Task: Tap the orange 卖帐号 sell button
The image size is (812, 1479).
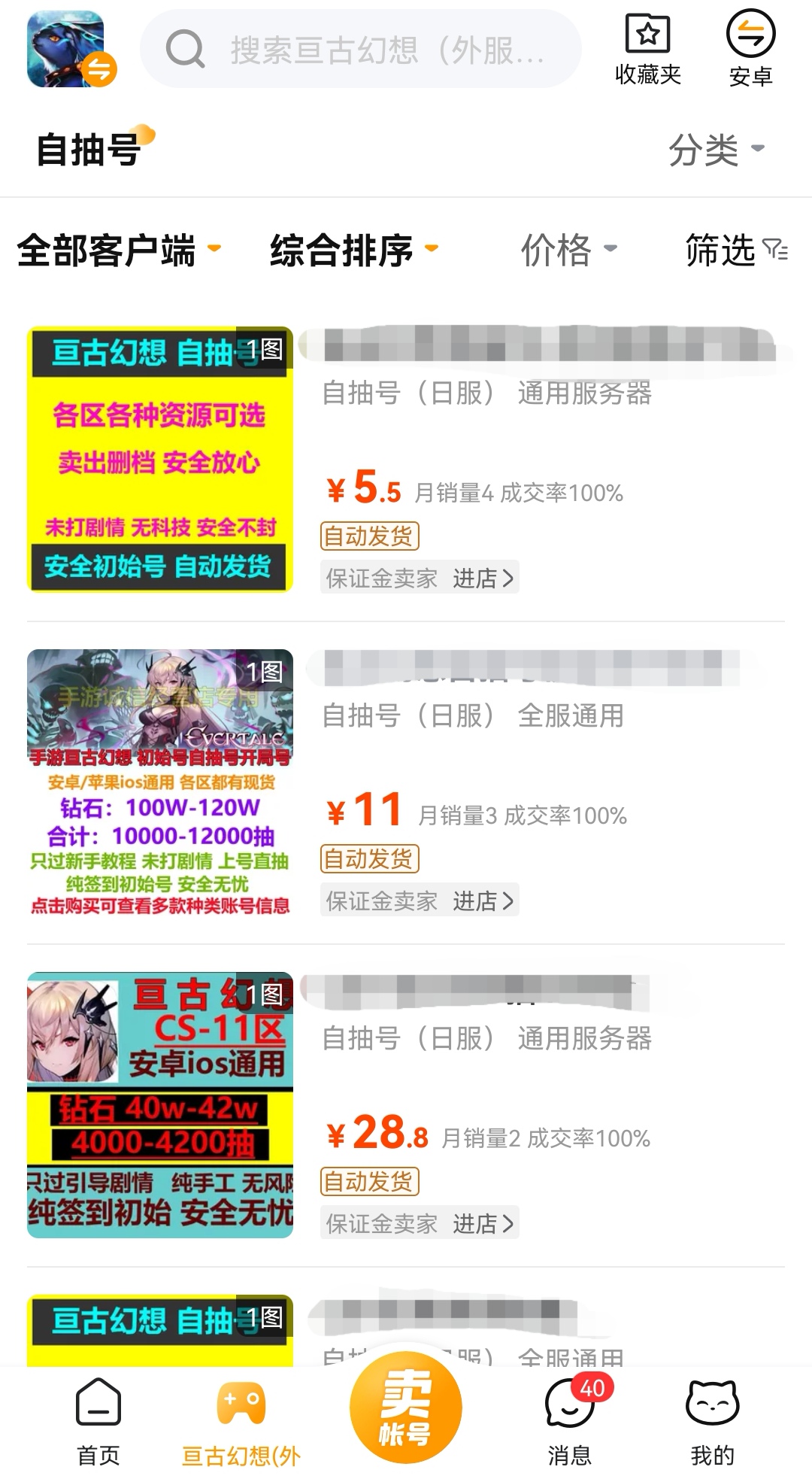Action: coord(406,1407)
